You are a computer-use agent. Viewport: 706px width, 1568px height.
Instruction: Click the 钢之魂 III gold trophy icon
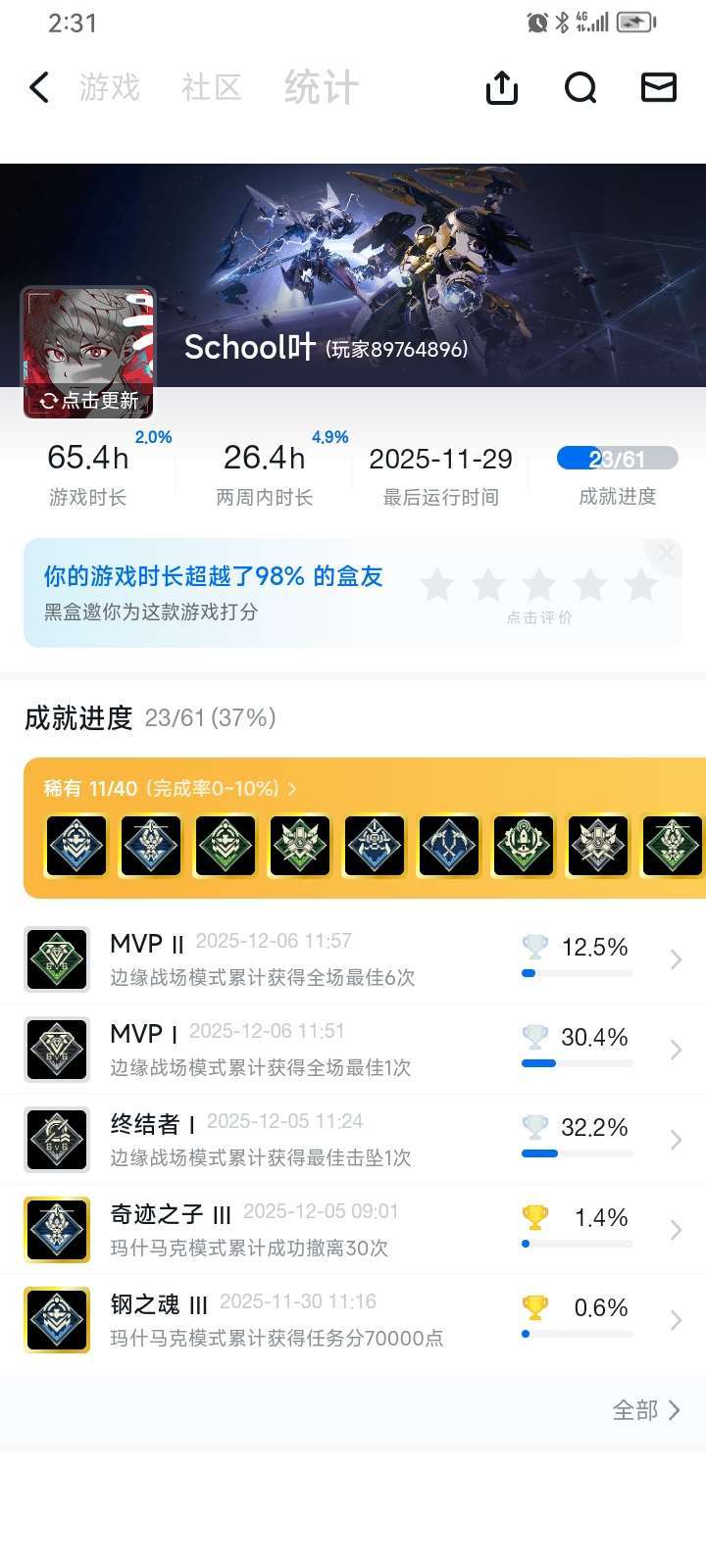[x=534, y=1306]
